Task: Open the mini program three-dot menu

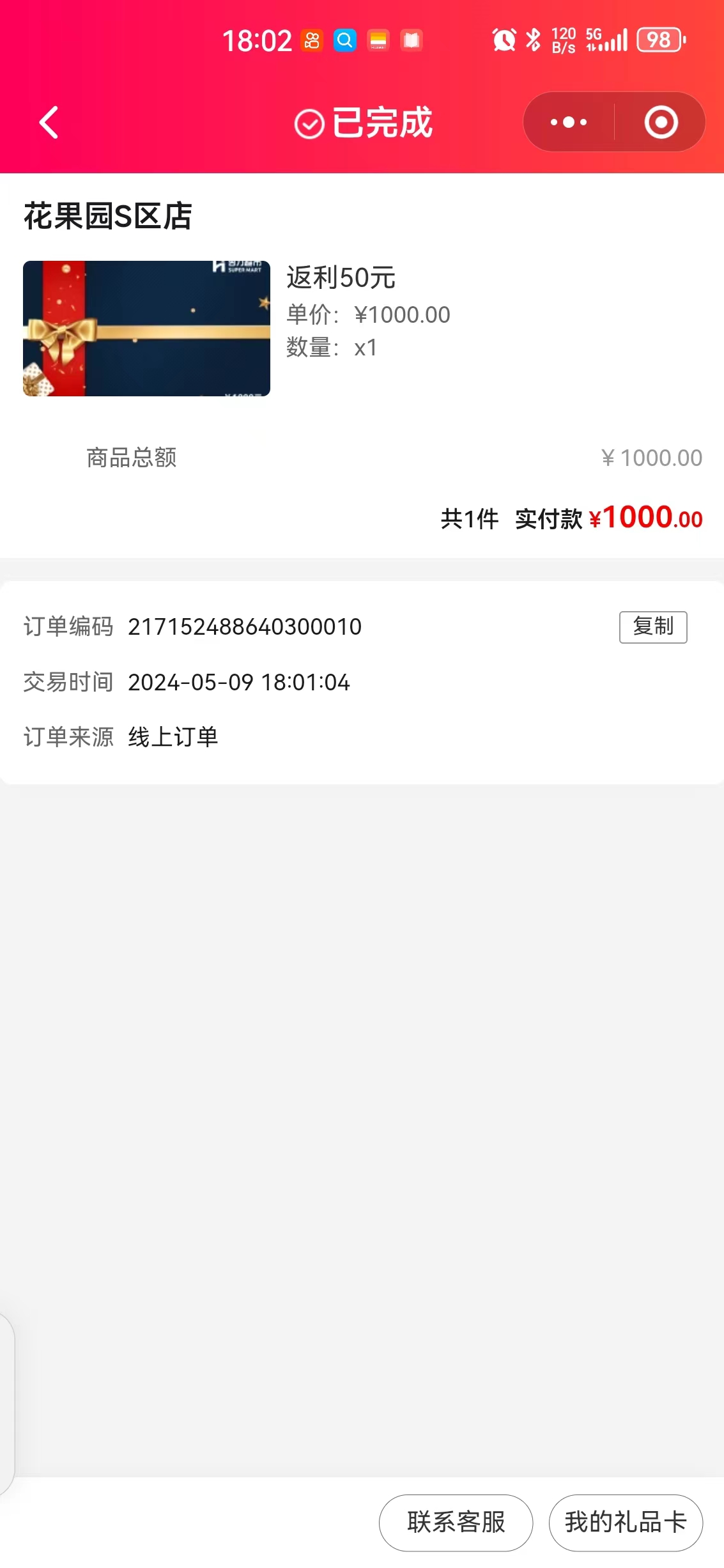Action: [x=568, y=122]
